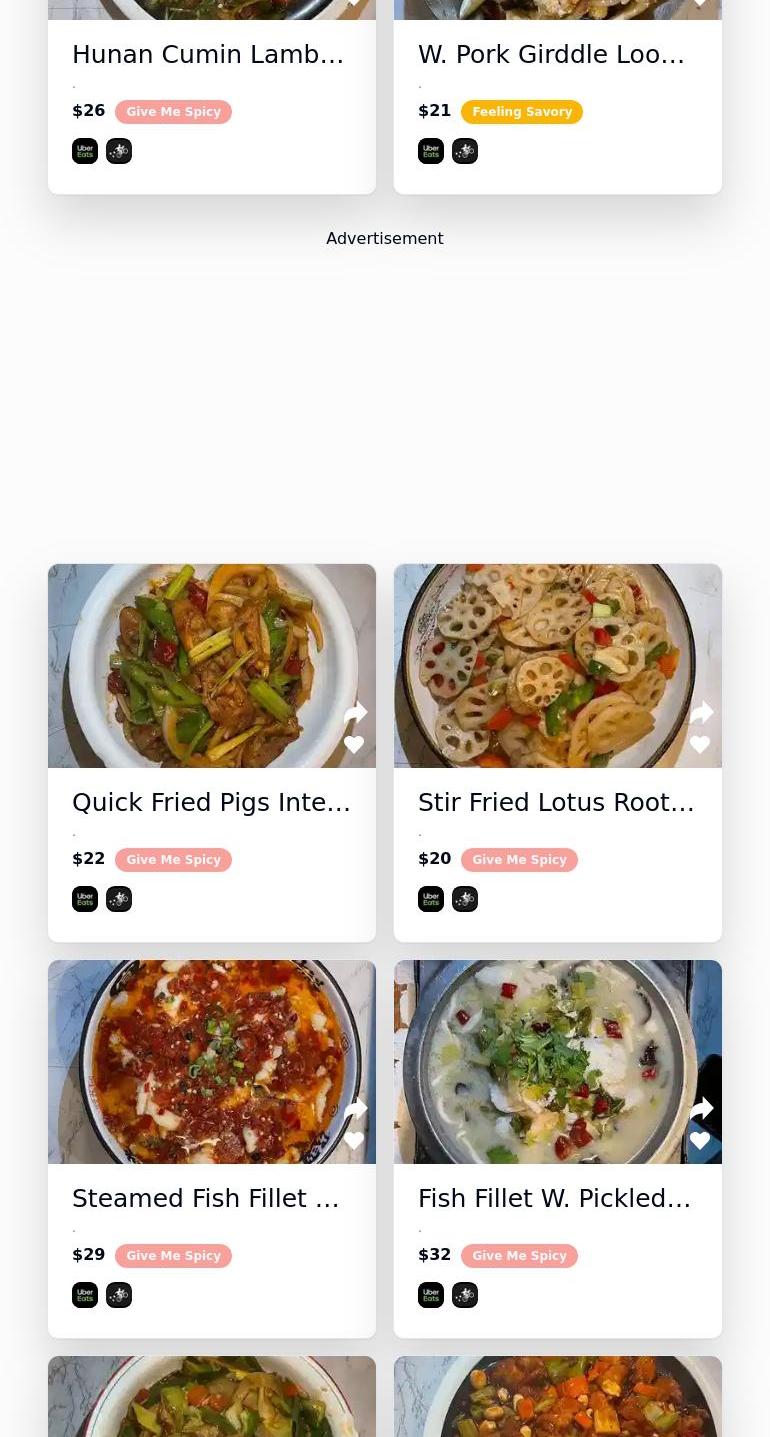Favorite the Stir Fried Lotus Root dish
770x1437 pixels.
click(700, 745)
